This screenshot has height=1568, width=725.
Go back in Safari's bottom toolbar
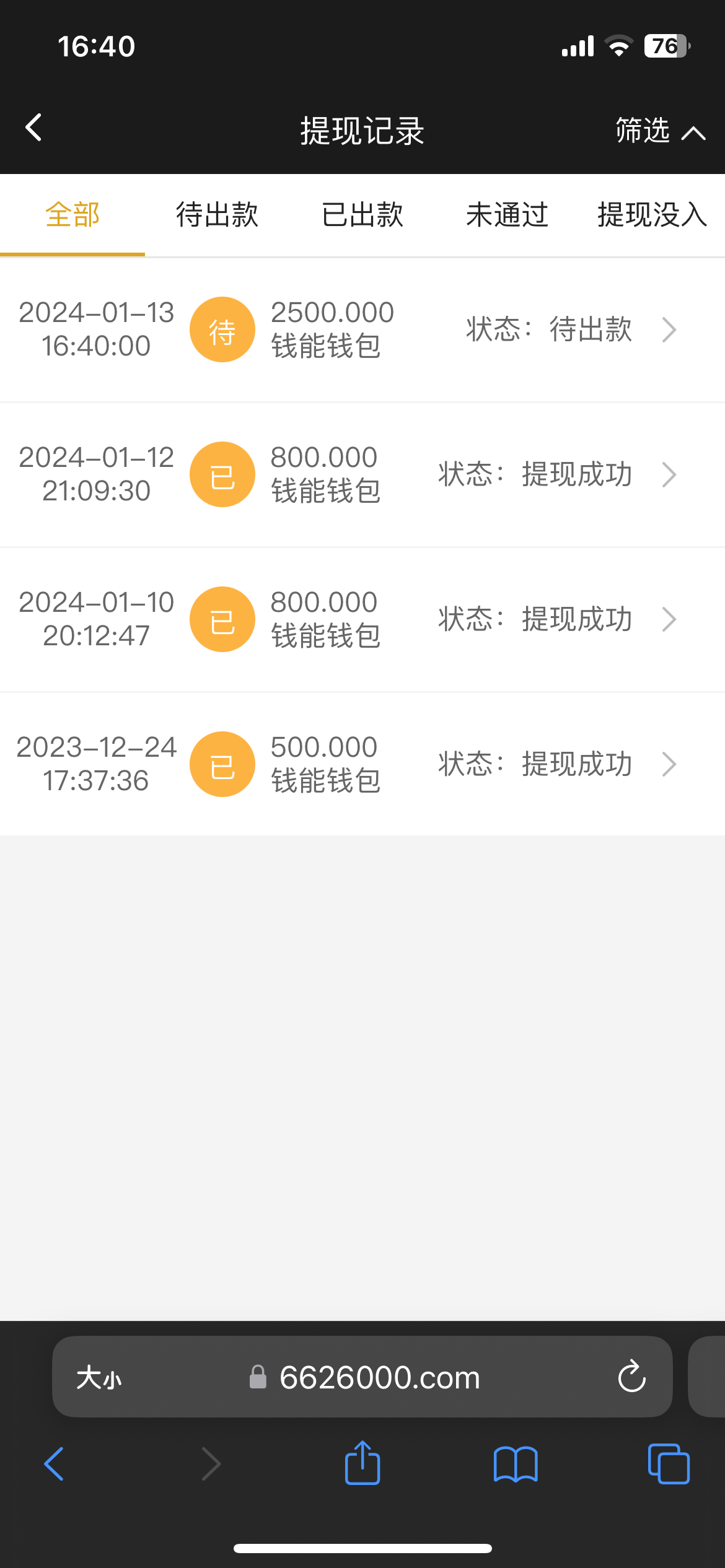click(x=54, y=1464)
